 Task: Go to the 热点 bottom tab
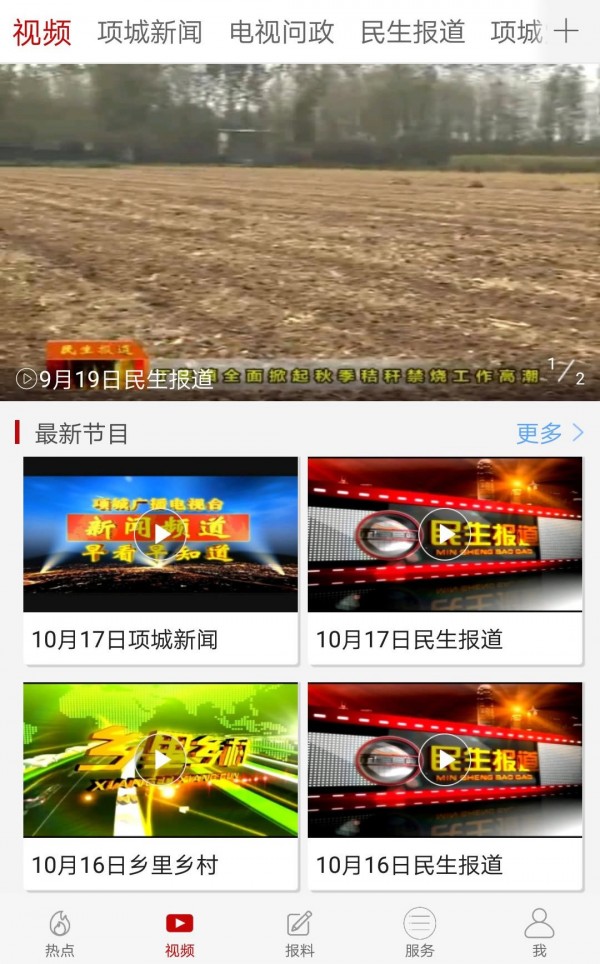(x=60, y=932)
